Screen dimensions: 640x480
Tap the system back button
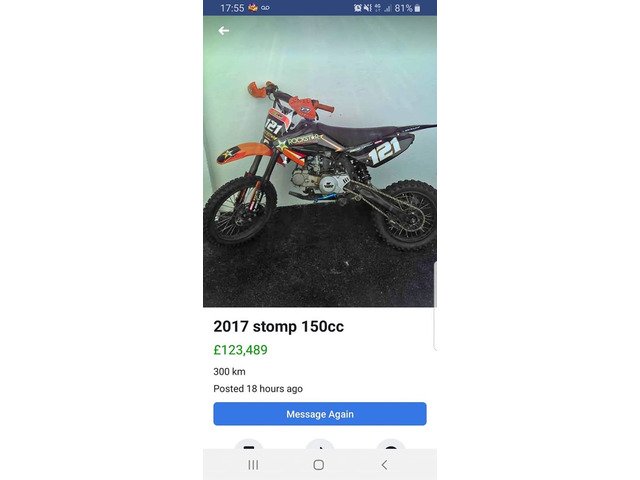point(384,465)
